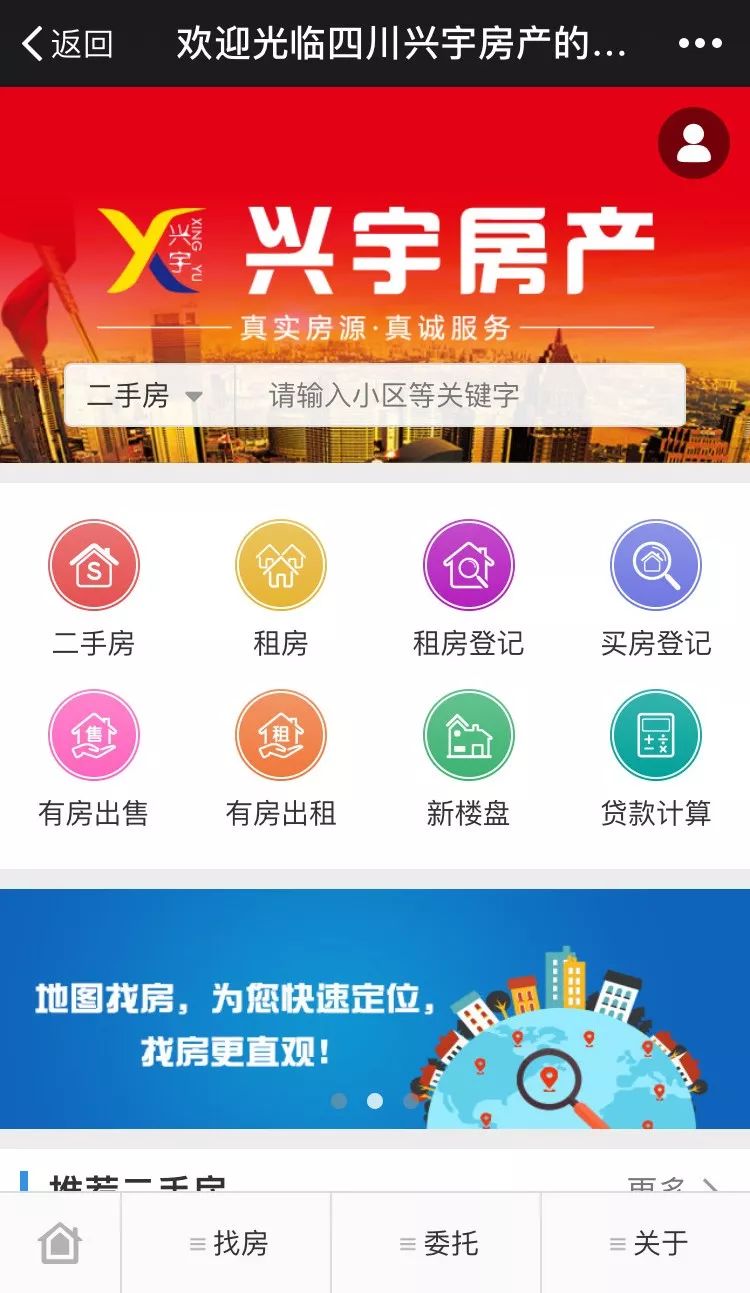
Task: Open the three-dot menu at top right
Action: click(701, 42)
